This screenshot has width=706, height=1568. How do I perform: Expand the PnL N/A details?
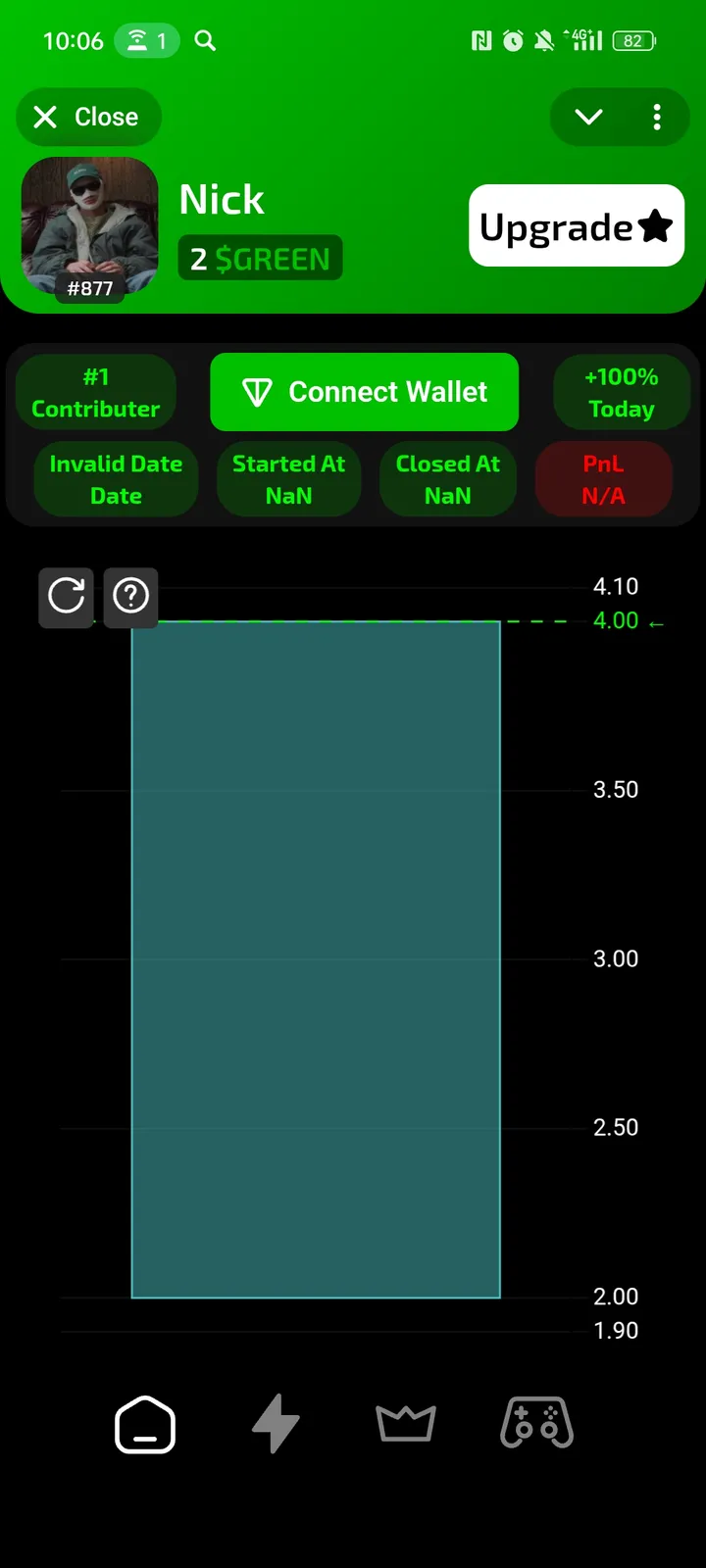click(603, 479)
